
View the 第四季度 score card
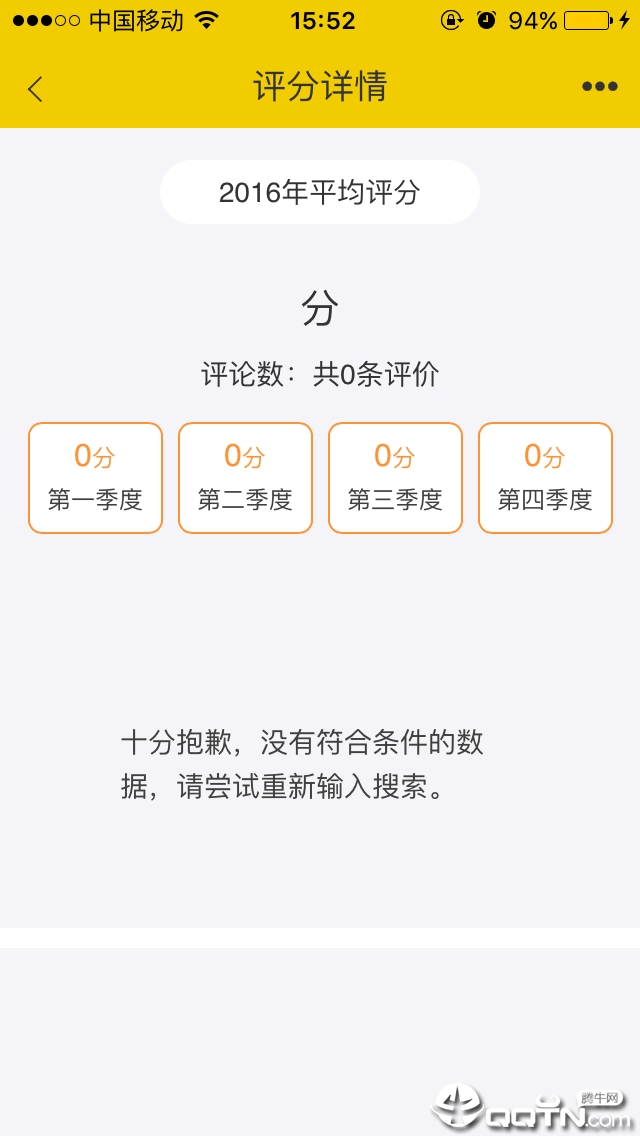pyautogui.click(x=545, y=478)
